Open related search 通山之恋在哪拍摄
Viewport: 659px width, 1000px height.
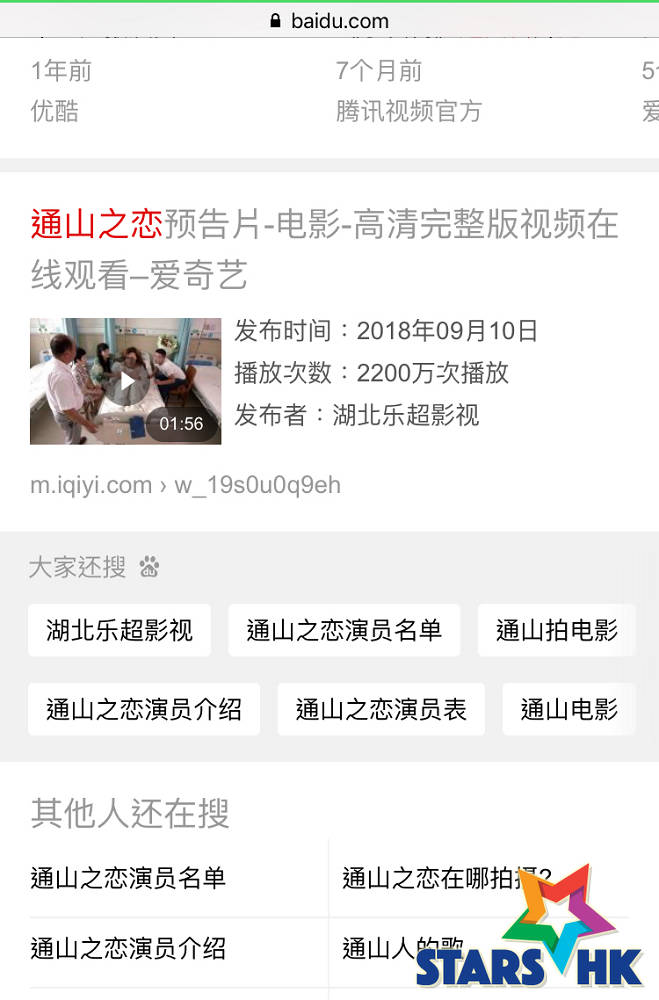(445, 878)
